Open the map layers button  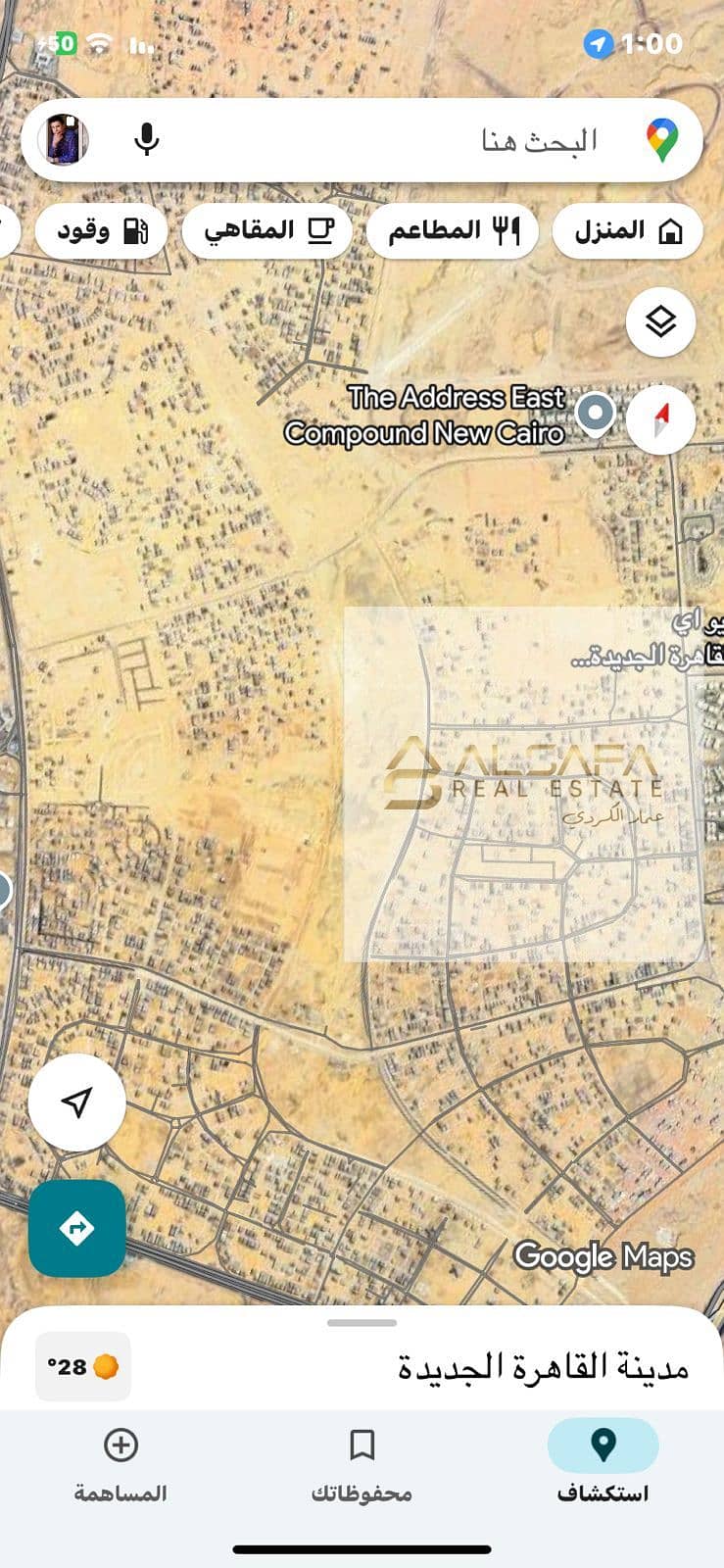(660, 321)
